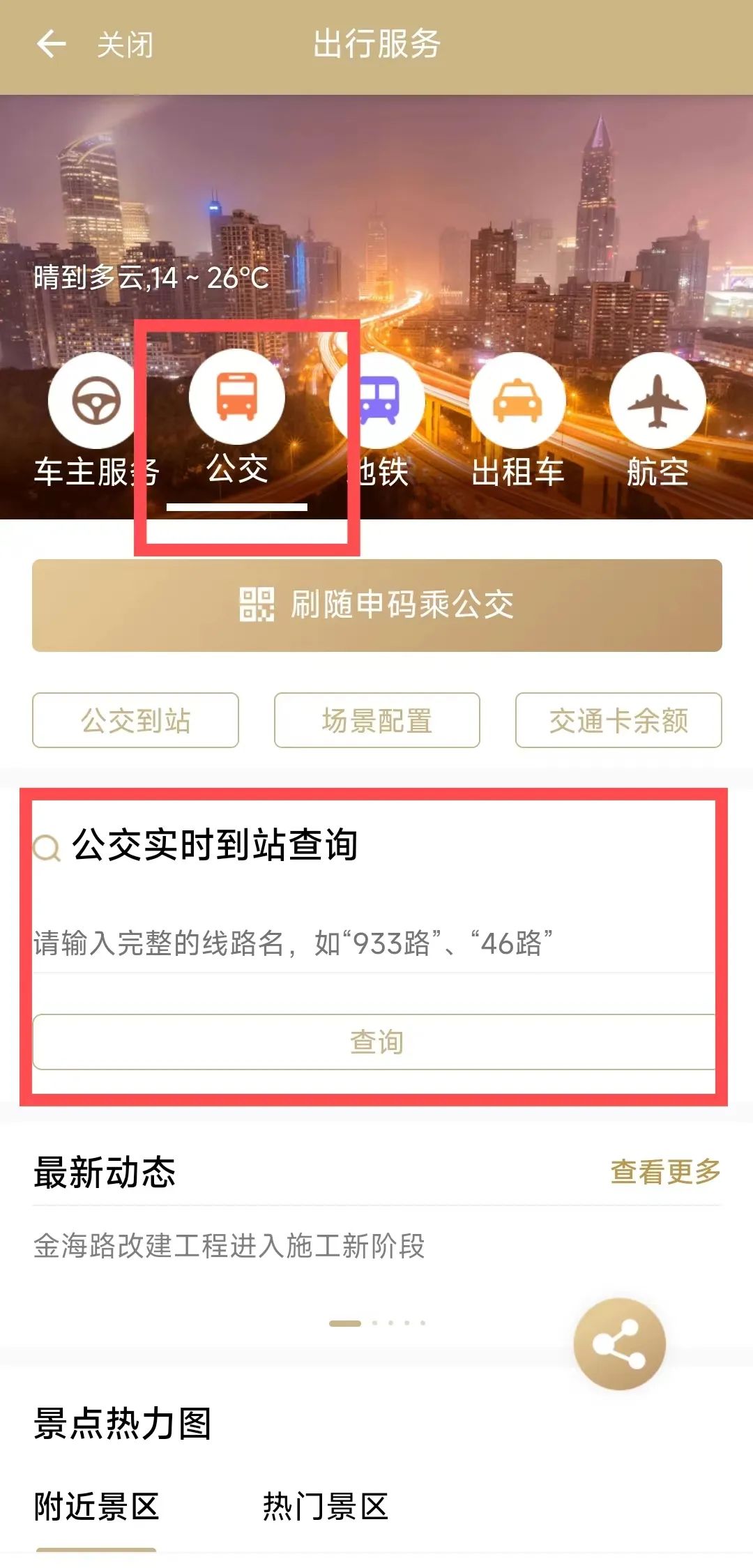This screenshot has width=753, height=1568.
Task: Select the 附近景区 tab
Action: pos(96,1507)
